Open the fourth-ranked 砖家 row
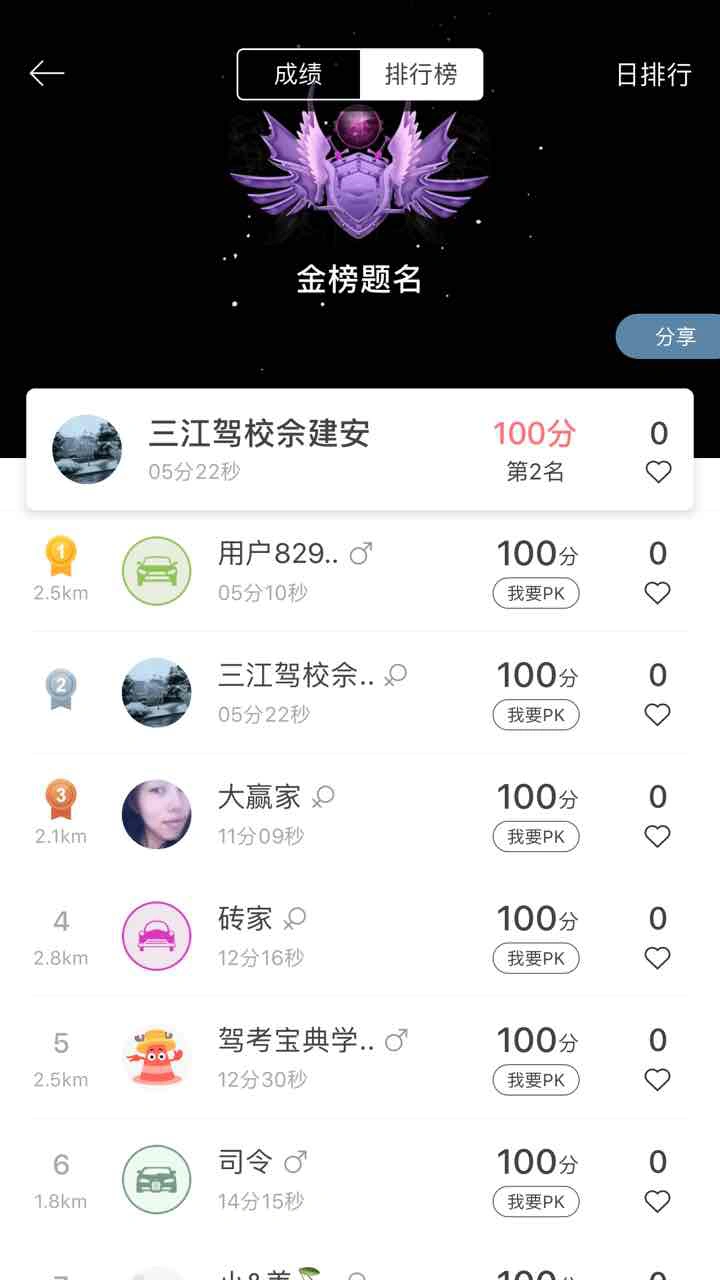The height and width of the screenshot is (1280, 720). coord(300,936)
